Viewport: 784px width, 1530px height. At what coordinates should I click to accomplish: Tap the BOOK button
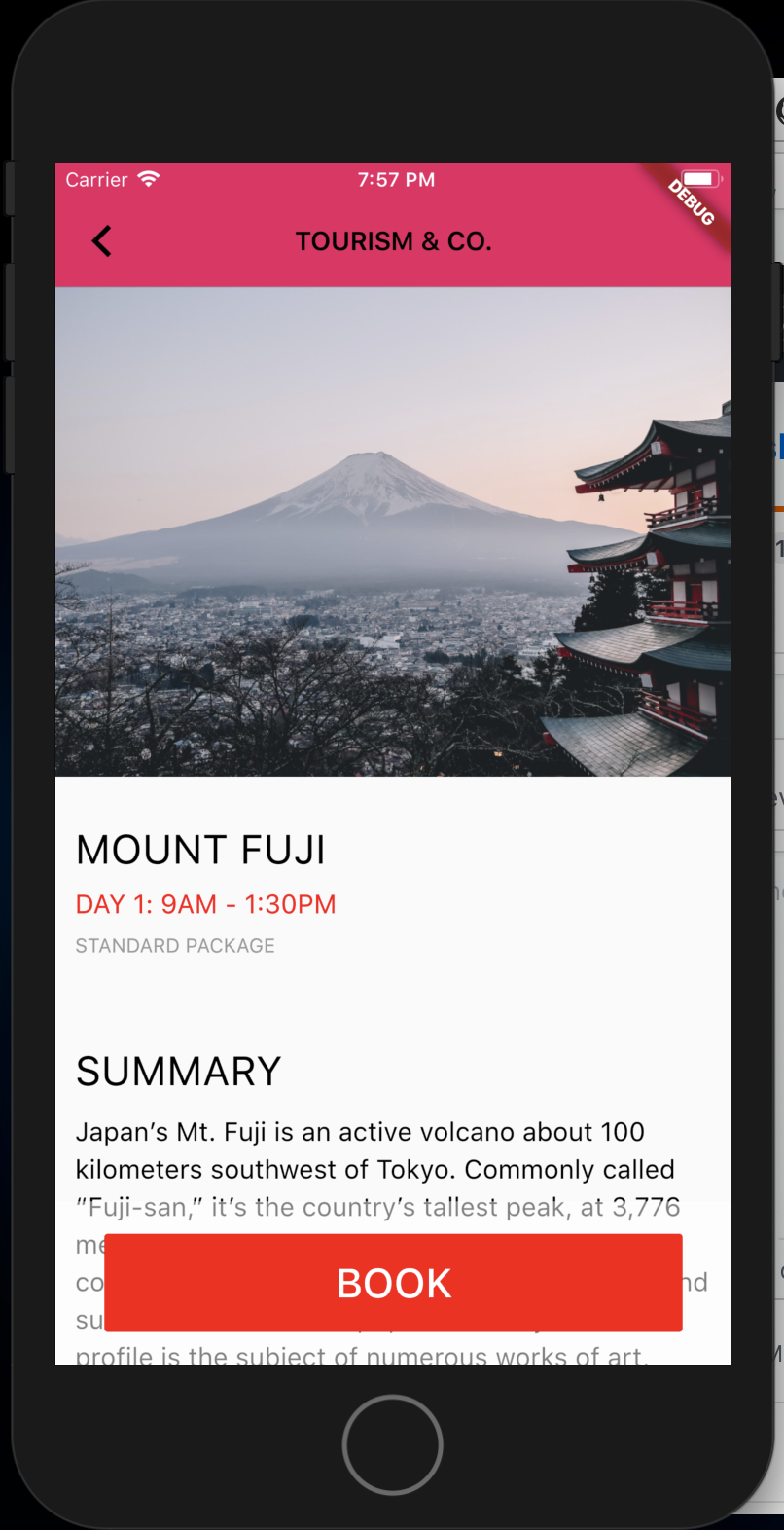[393, 1283]
